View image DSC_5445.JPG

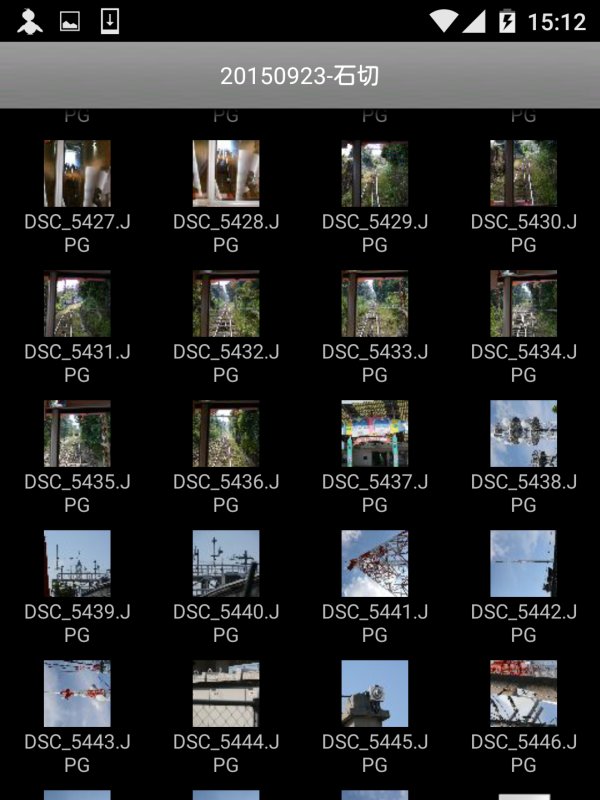click(x=374, y=693)
